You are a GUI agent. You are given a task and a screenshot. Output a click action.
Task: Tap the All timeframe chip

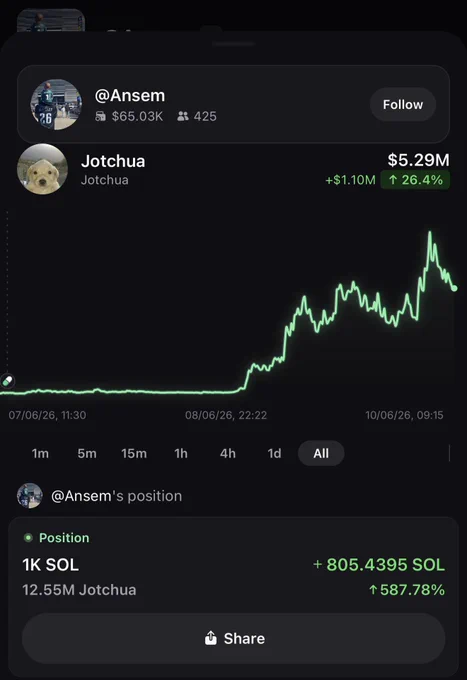click(x=321, y=454)
